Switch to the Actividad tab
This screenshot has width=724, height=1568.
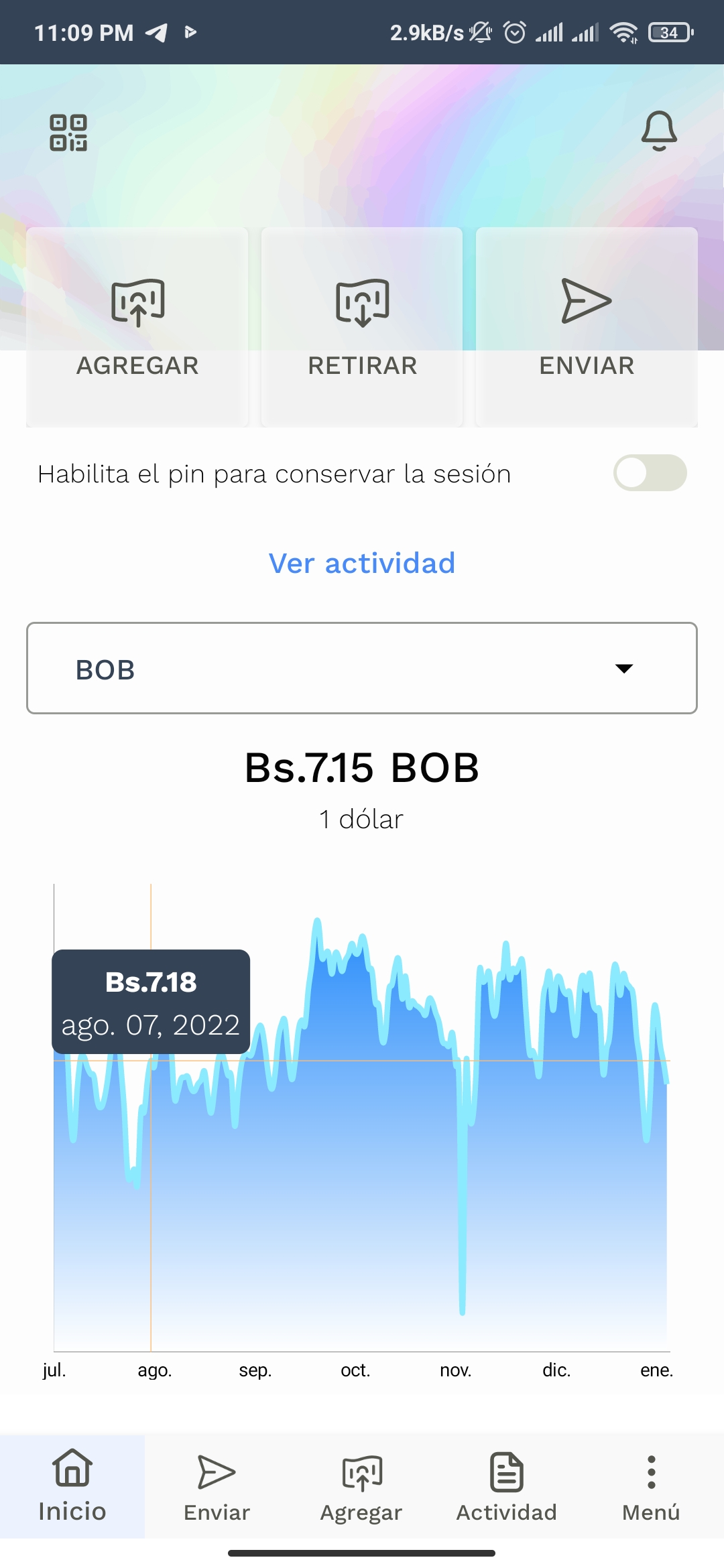click(507, 1486)
